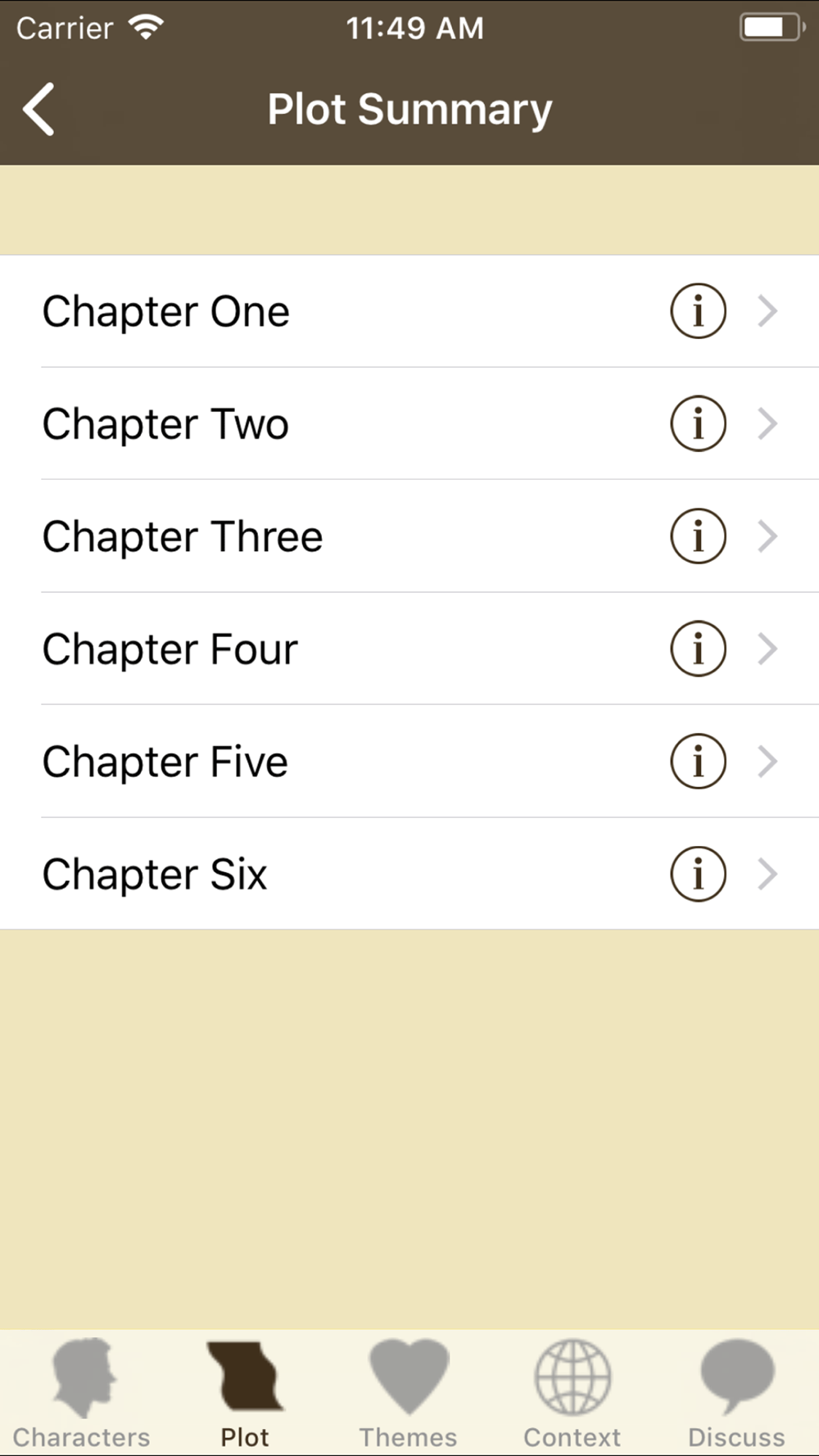This screenshot has height=1456, width=819.
Task: Open Chapter Six summary
Action: [409, 874]
